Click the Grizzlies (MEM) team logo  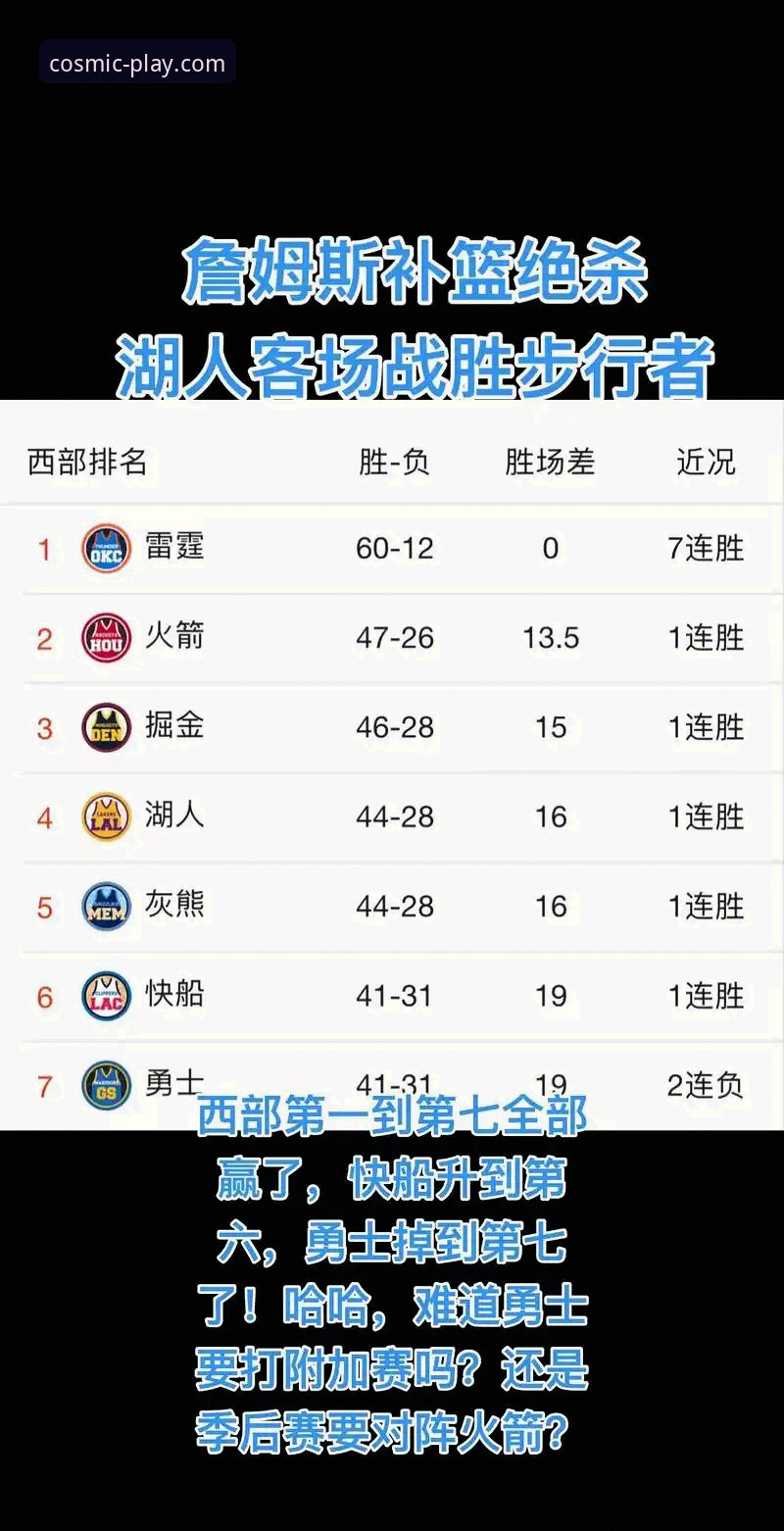click(x=106, y=906)
